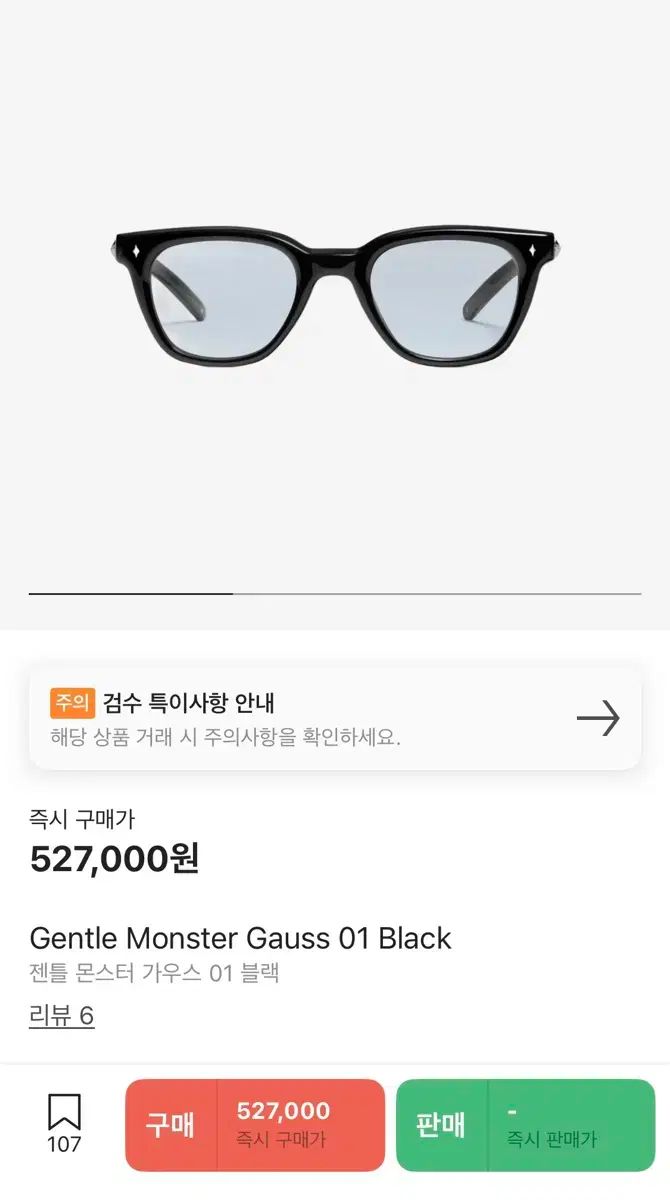The width and height of the screenshot is (670, 1200).
Task: Tap the green 판매 sell button
Action: point(525,1125)
